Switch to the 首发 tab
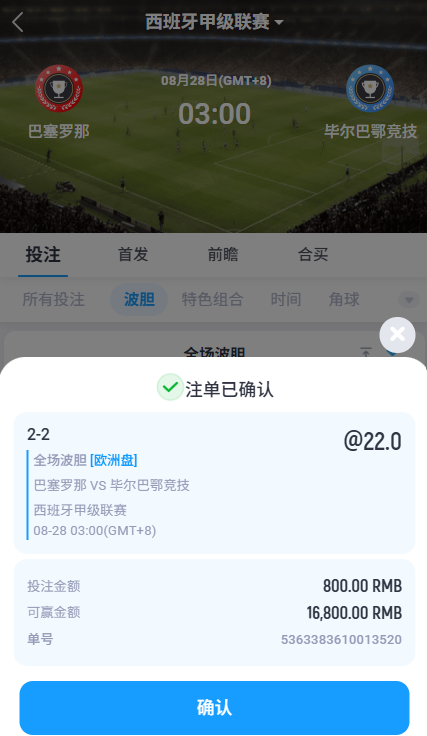 point(133,254)
